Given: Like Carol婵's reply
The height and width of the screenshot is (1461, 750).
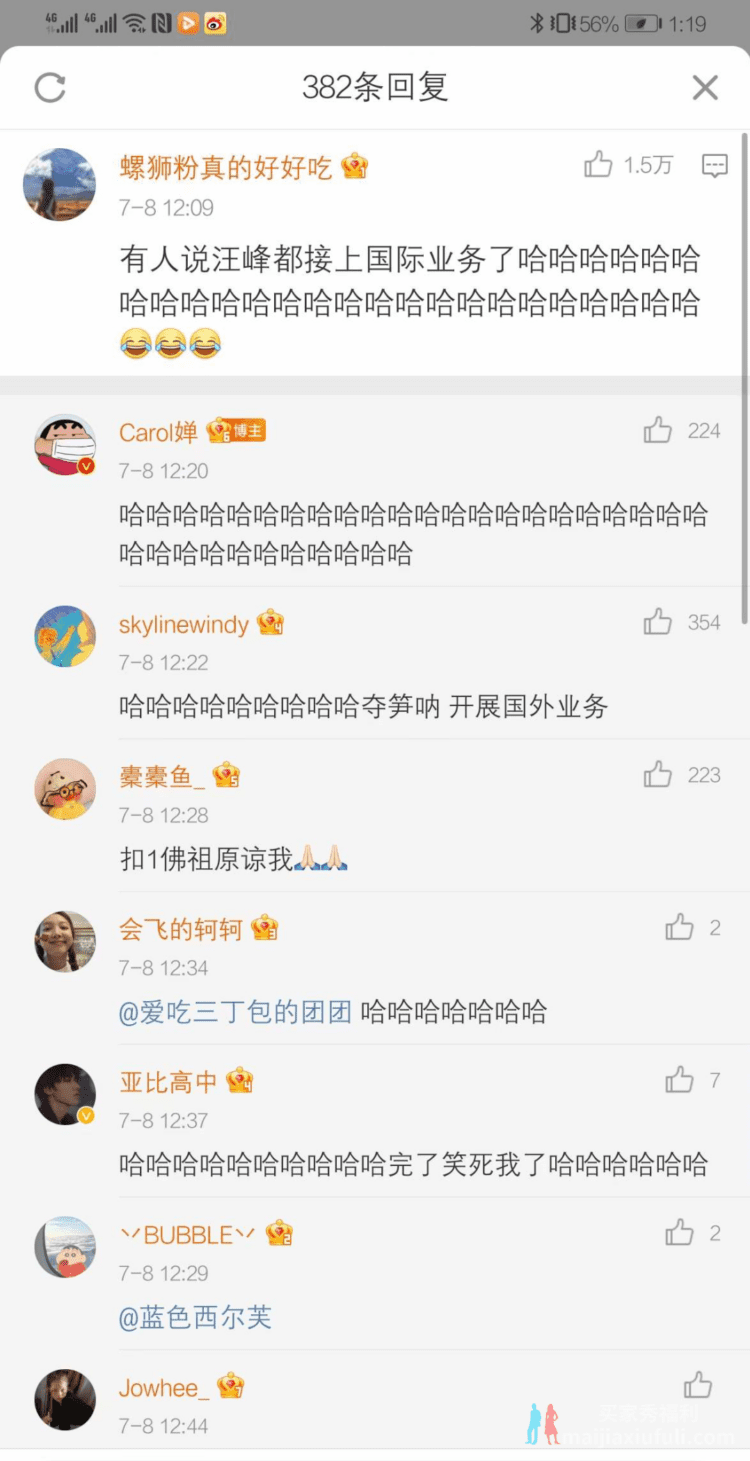Looking at the screenshot, I should [658, 431].
